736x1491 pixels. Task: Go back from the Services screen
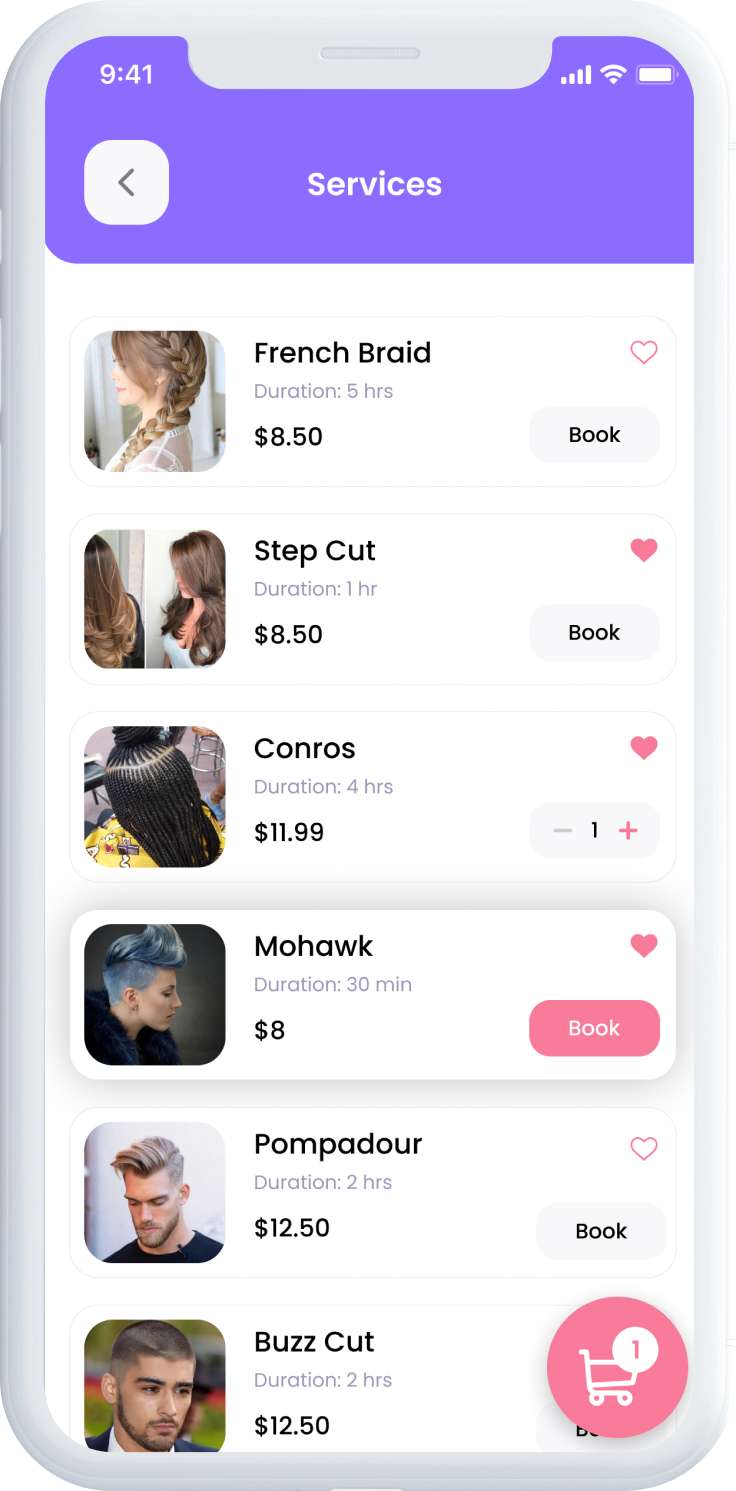(126, 182)
